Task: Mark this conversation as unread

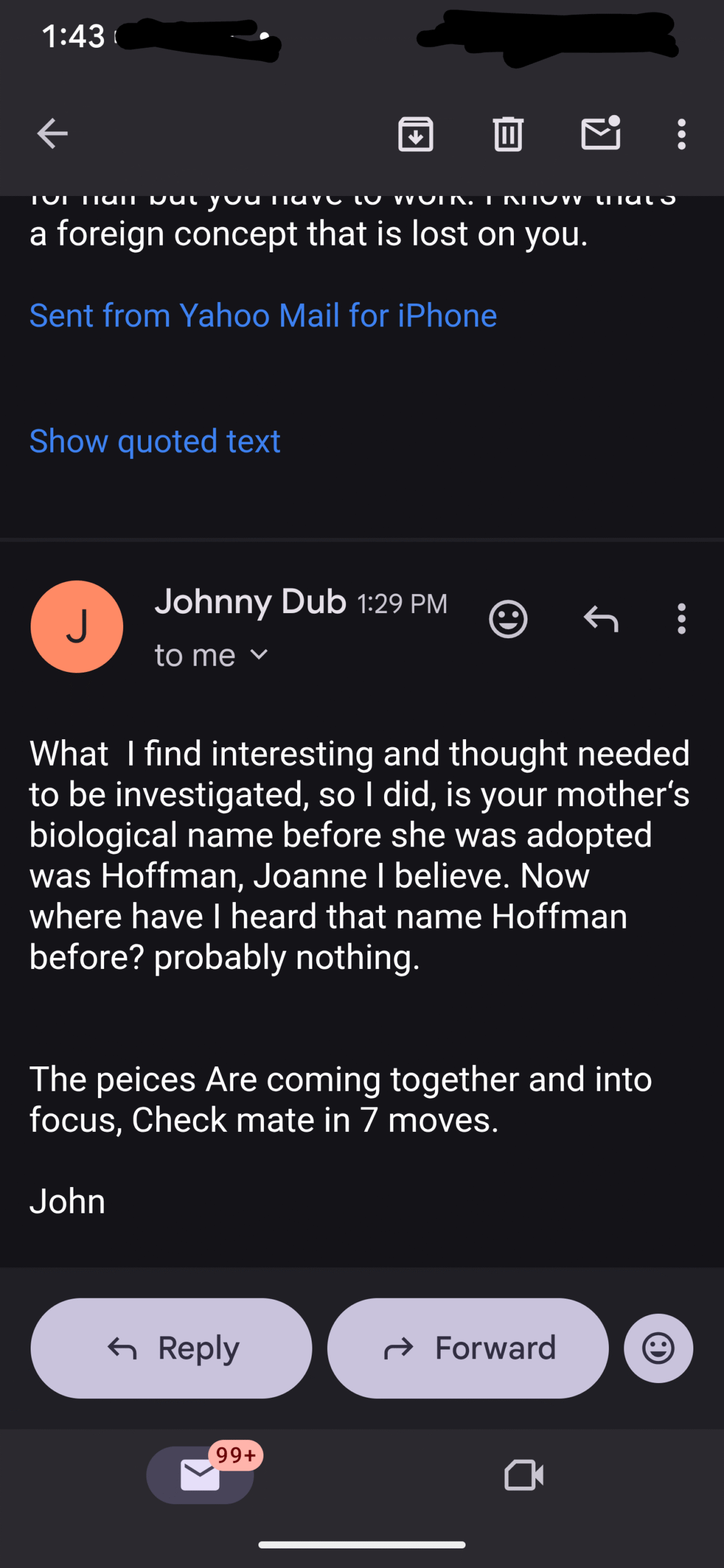Action: [x=601, y=132]
